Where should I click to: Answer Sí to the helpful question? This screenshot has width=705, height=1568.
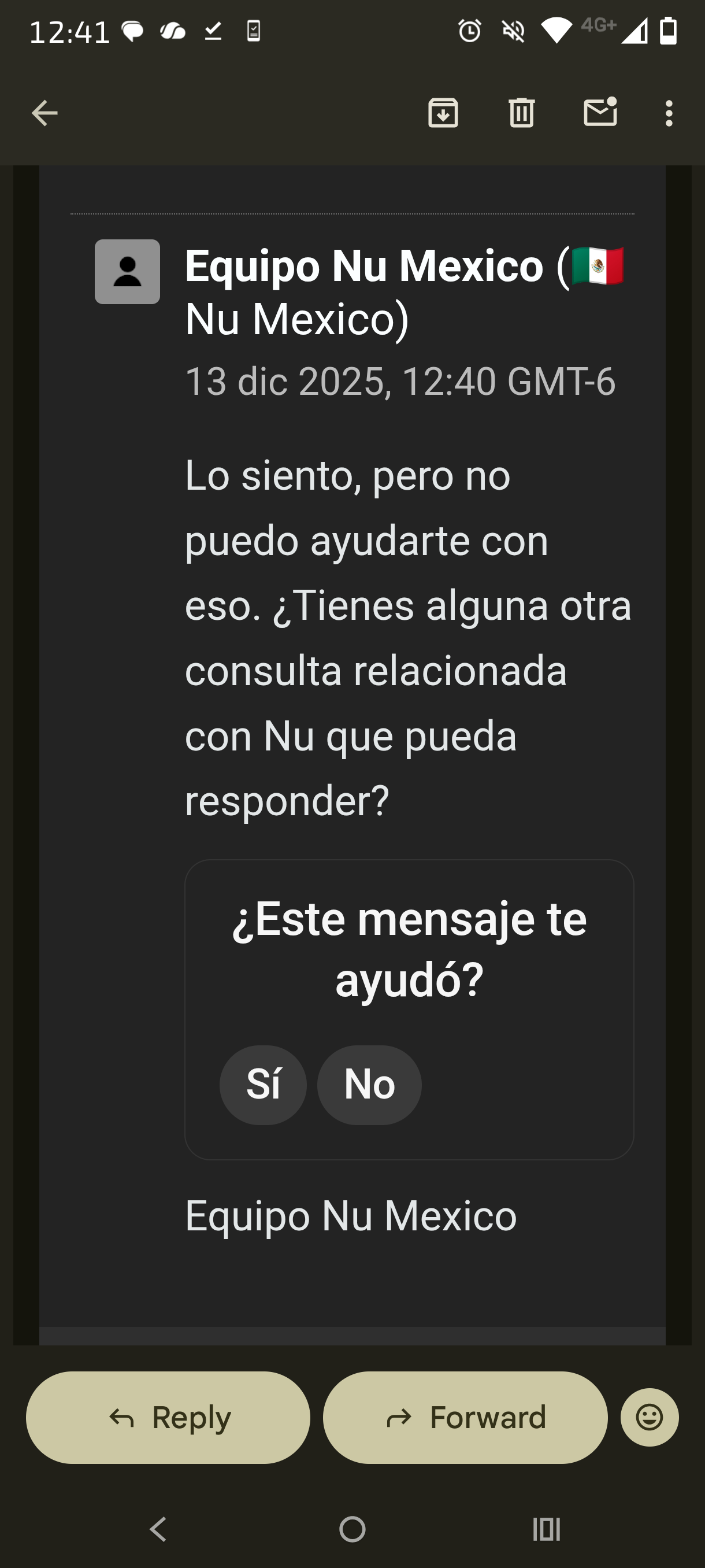click(x=263, y=1085)
